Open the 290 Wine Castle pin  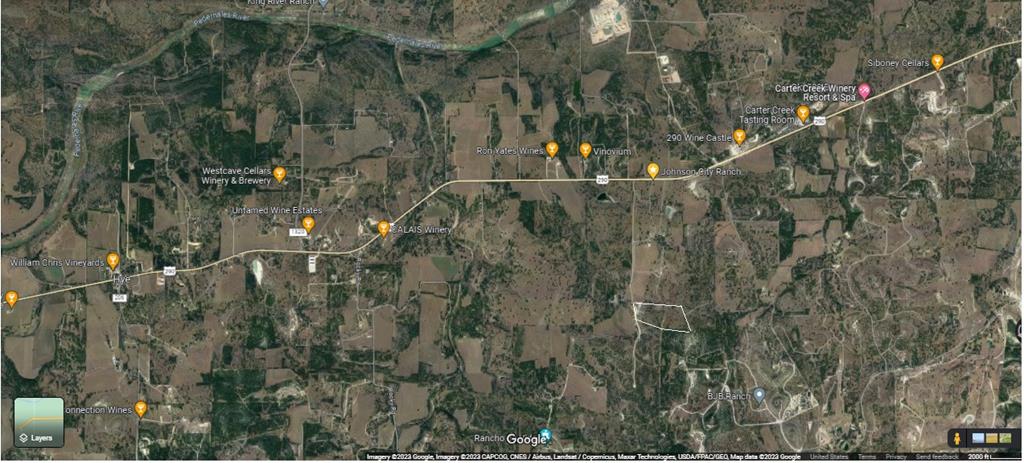click(740, 136)
